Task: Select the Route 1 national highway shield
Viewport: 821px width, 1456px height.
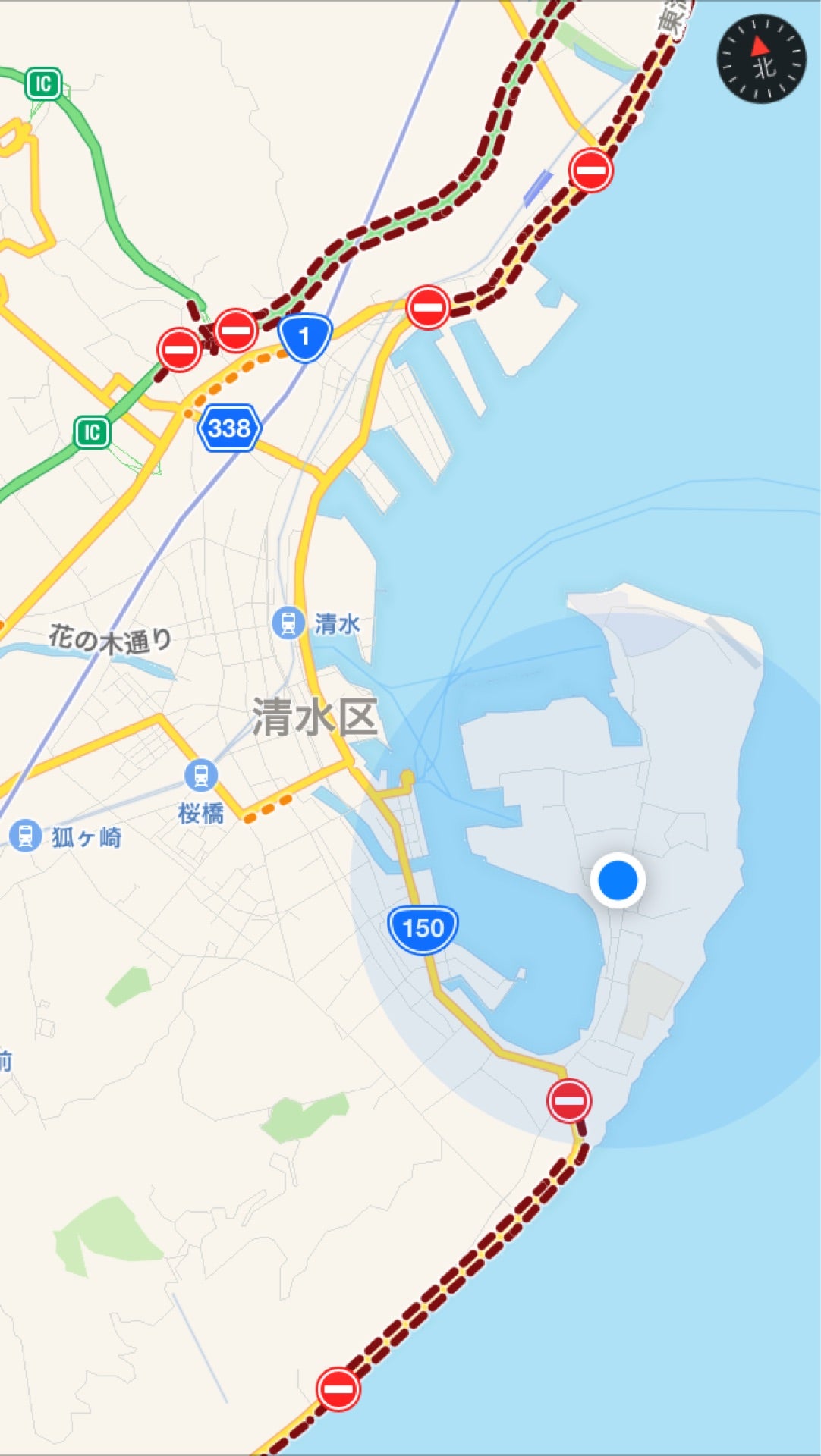Action: (x=304, y=336)
